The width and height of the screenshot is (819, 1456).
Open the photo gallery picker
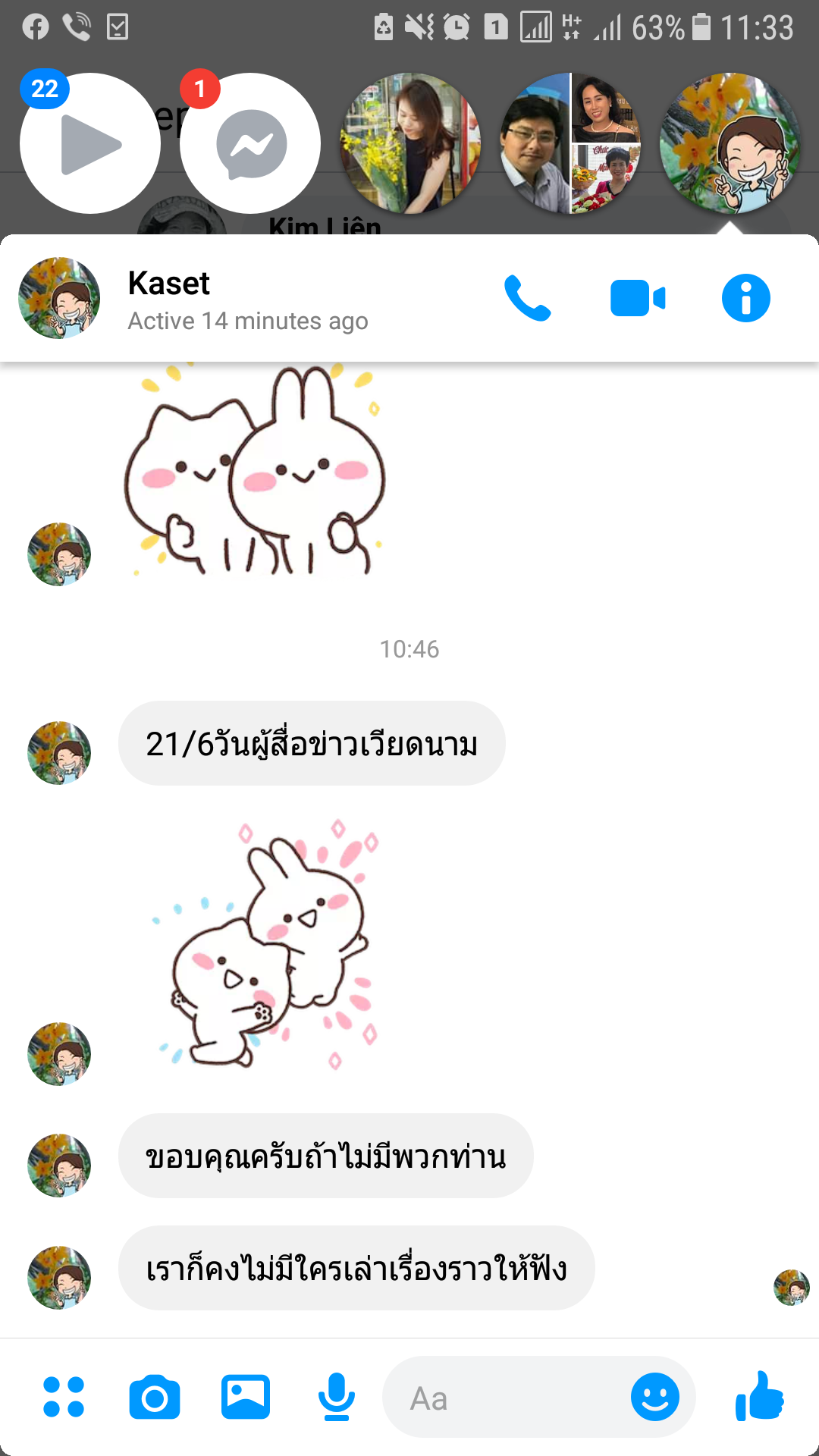click(x=246, y=1397)
